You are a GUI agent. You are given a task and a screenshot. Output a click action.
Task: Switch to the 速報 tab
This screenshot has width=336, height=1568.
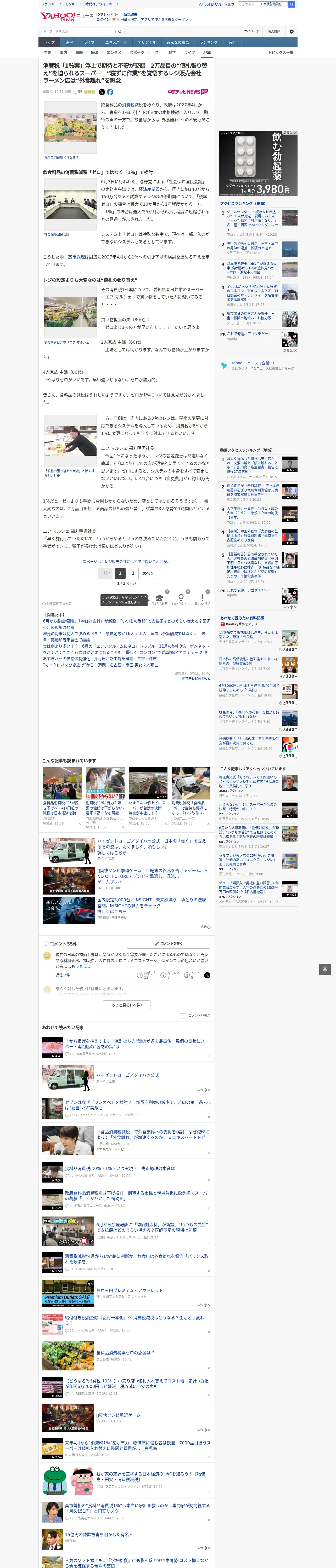coord(69,43)
